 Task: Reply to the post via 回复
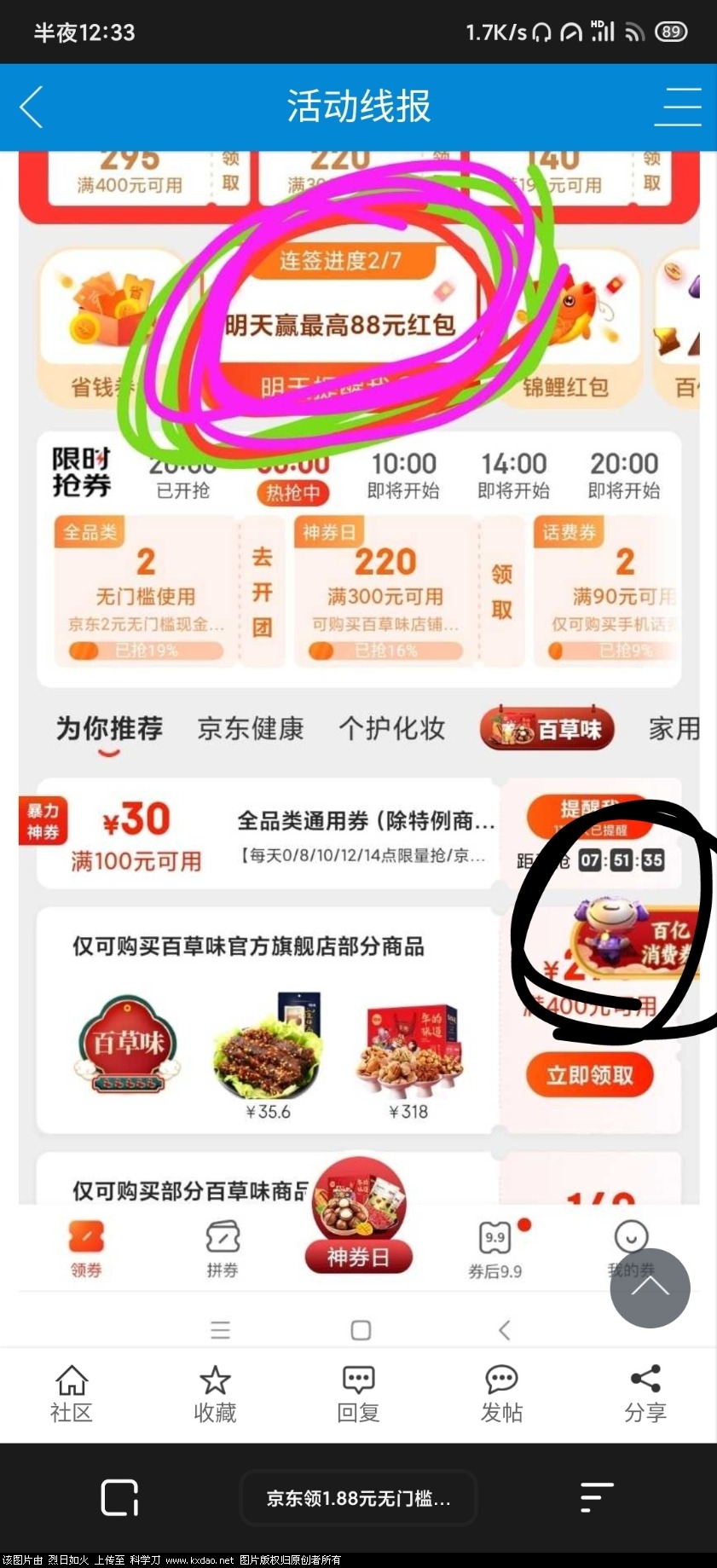(x=358, y=1394)
